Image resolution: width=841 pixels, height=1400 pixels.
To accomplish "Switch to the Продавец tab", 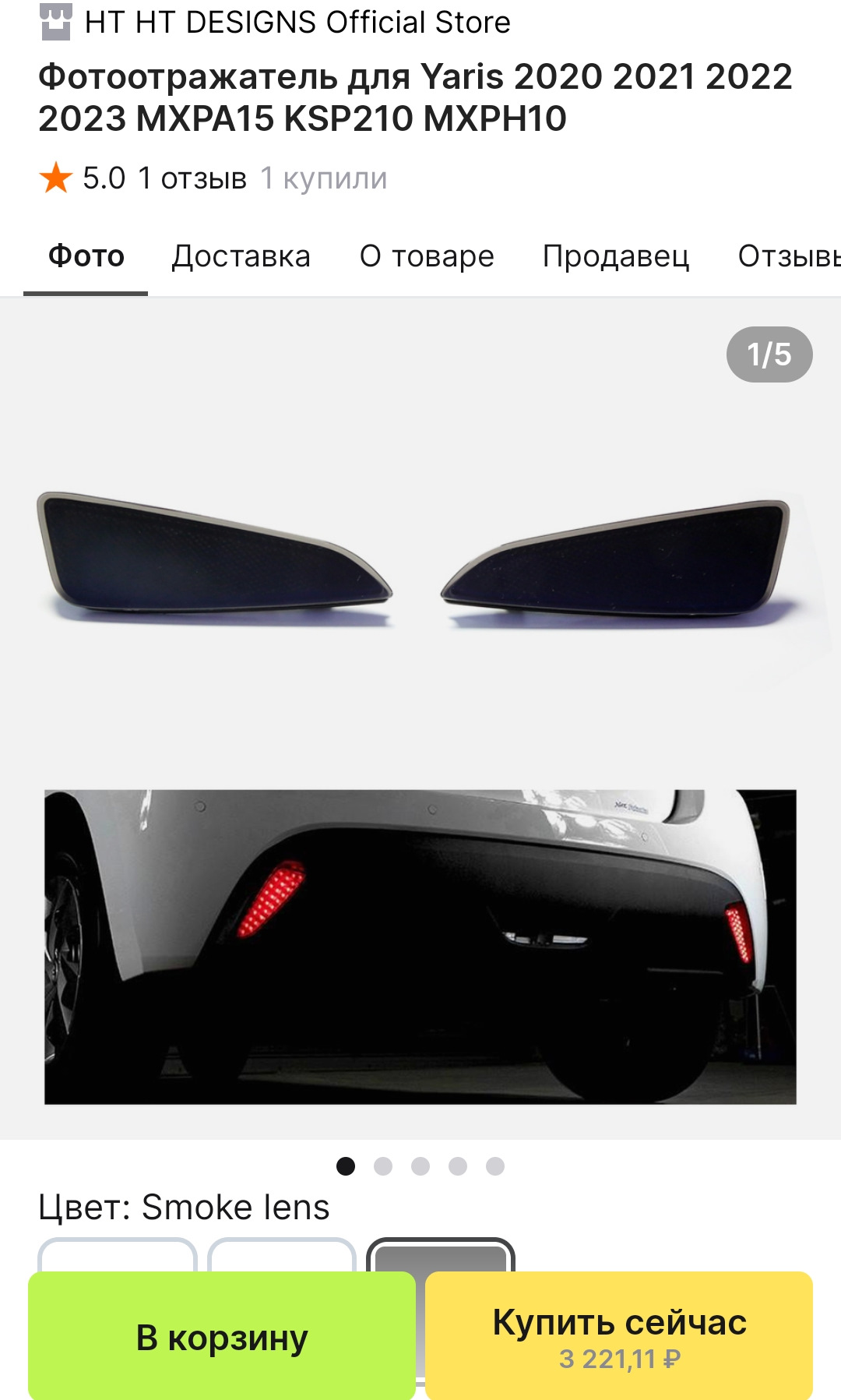I will point(615,256).
